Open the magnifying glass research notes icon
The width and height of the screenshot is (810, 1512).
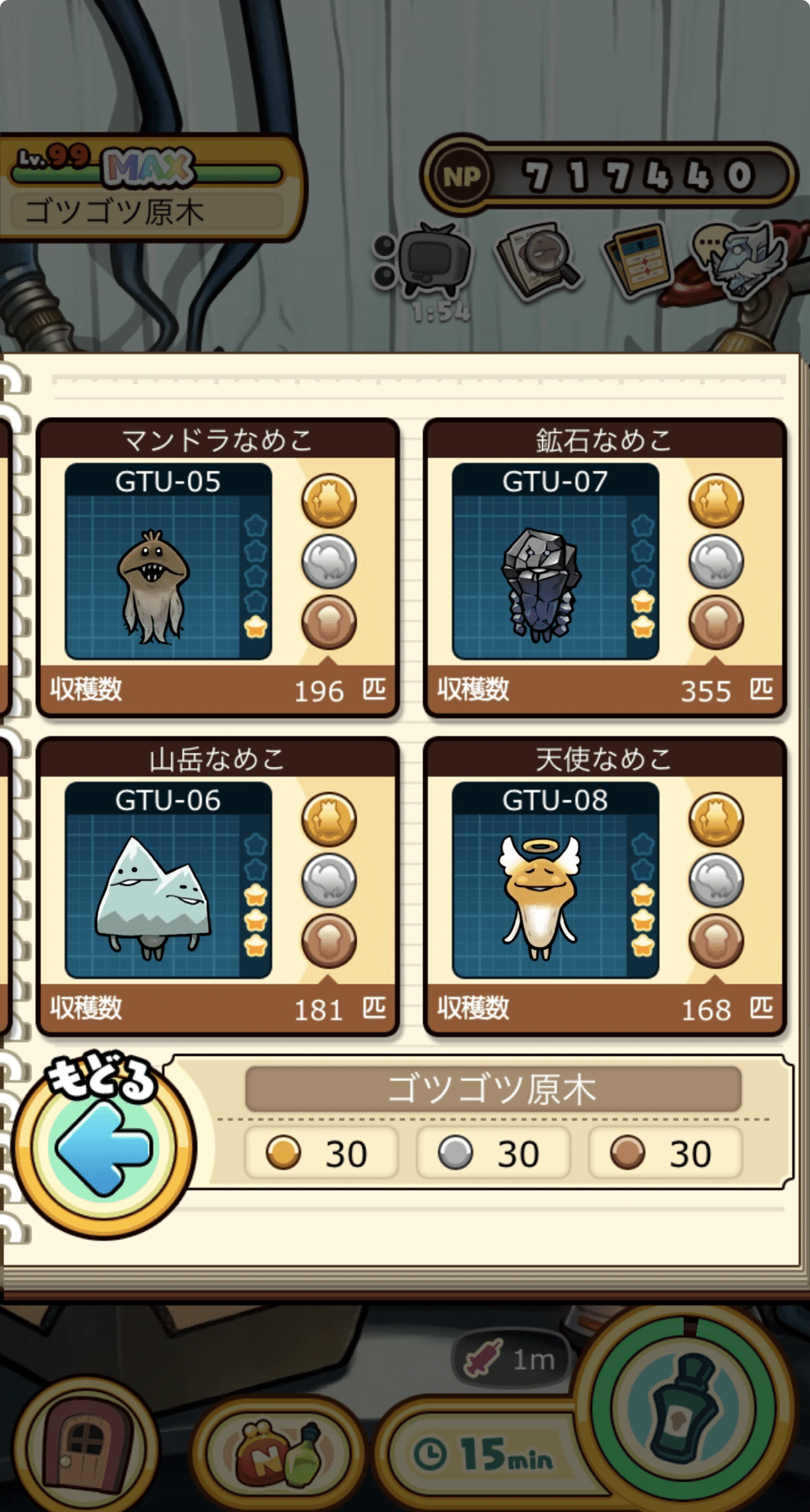tap(537, 258)
